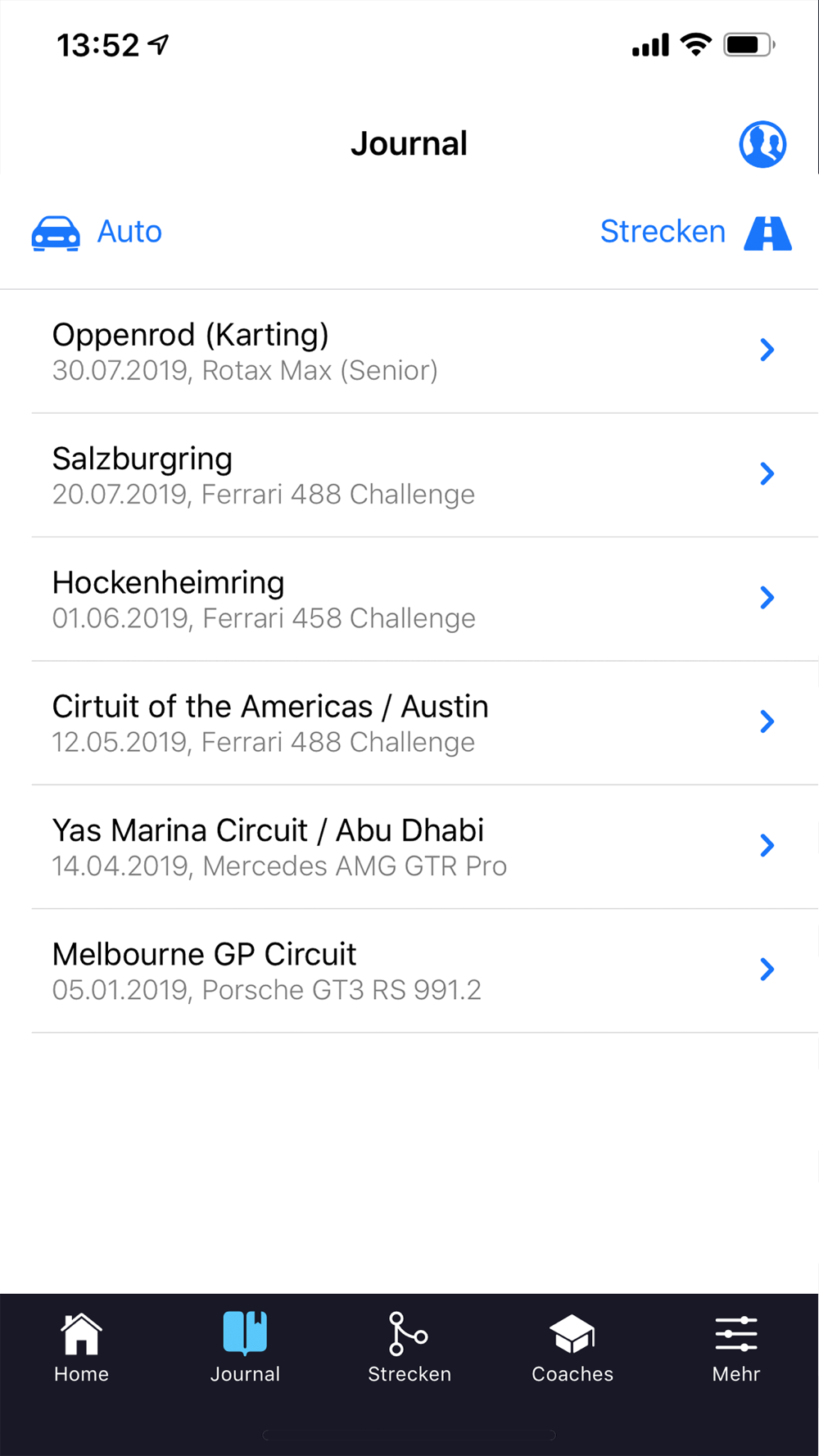Open the Strecken filter button with road icon
The image size is (819, 1456).
coord(695,233)
